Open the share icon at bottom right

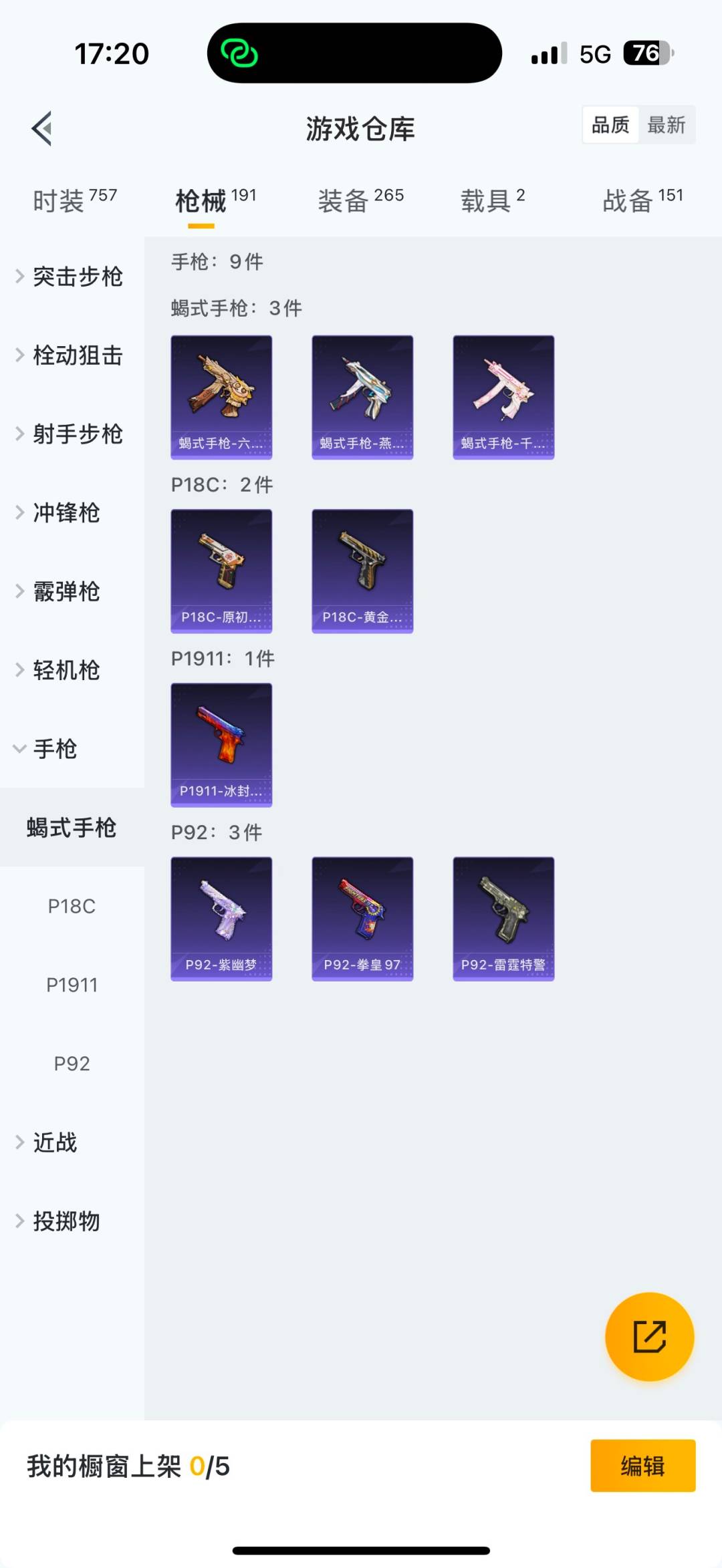[649, 1337]
